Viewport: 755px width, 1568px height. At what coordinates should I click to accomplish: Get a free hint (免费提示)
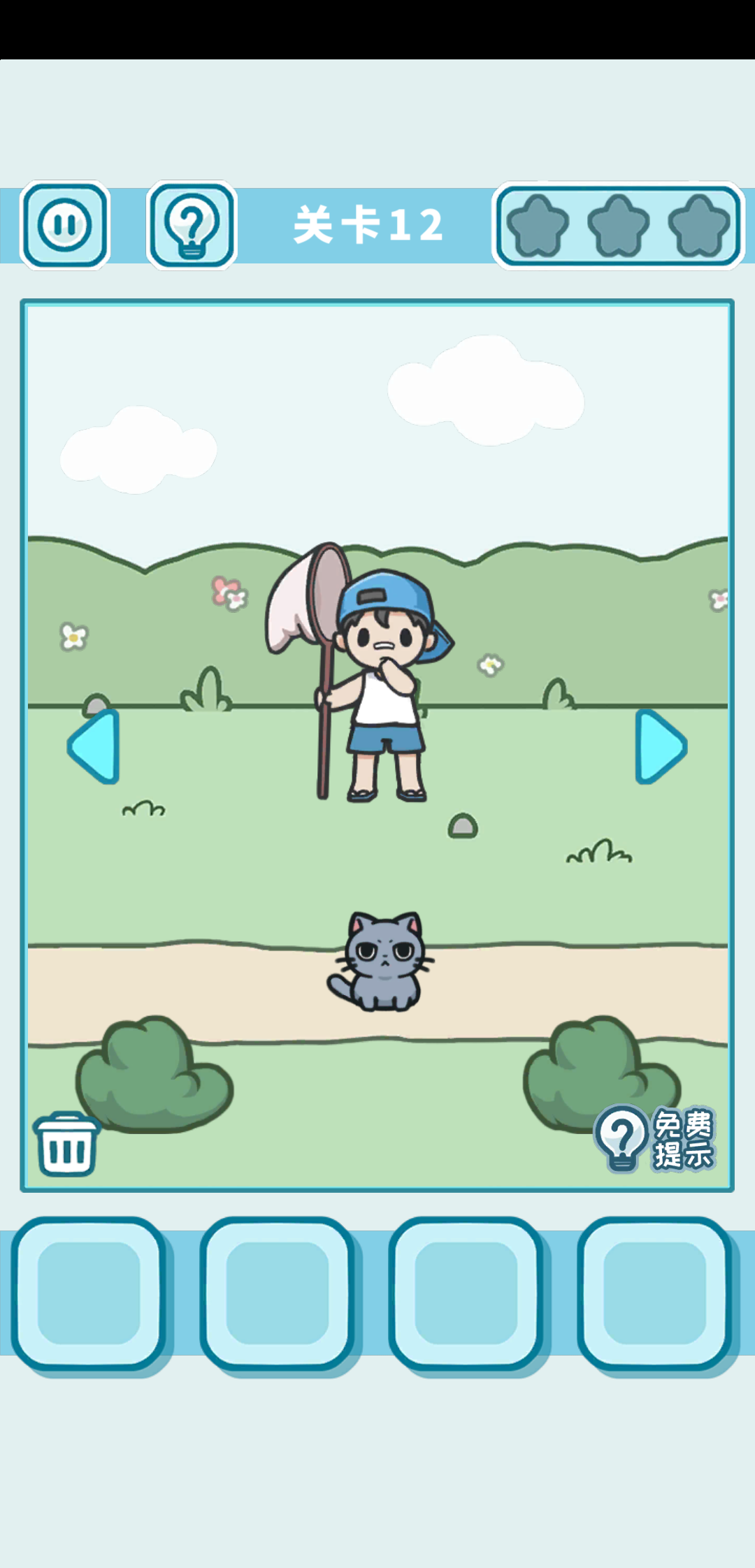point(654,1139)
